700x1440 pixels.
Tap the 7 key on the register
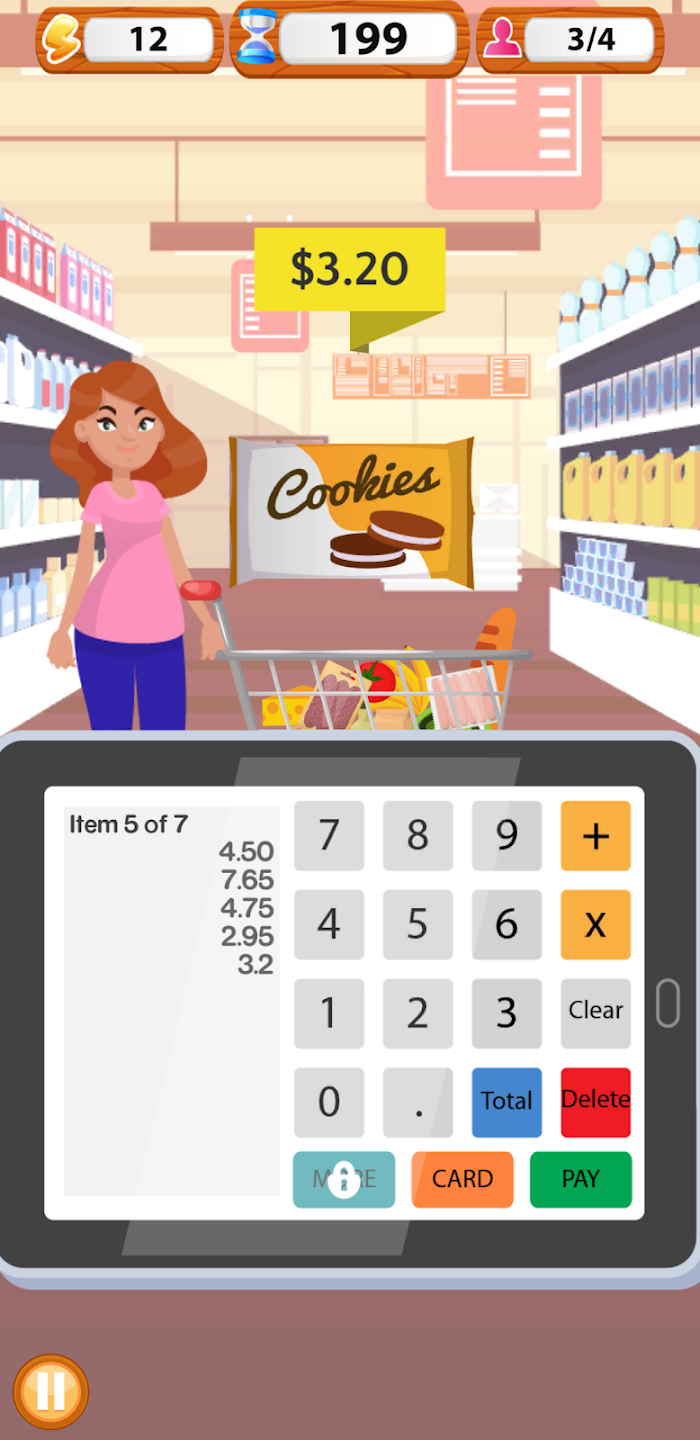[x=329, y=835]
